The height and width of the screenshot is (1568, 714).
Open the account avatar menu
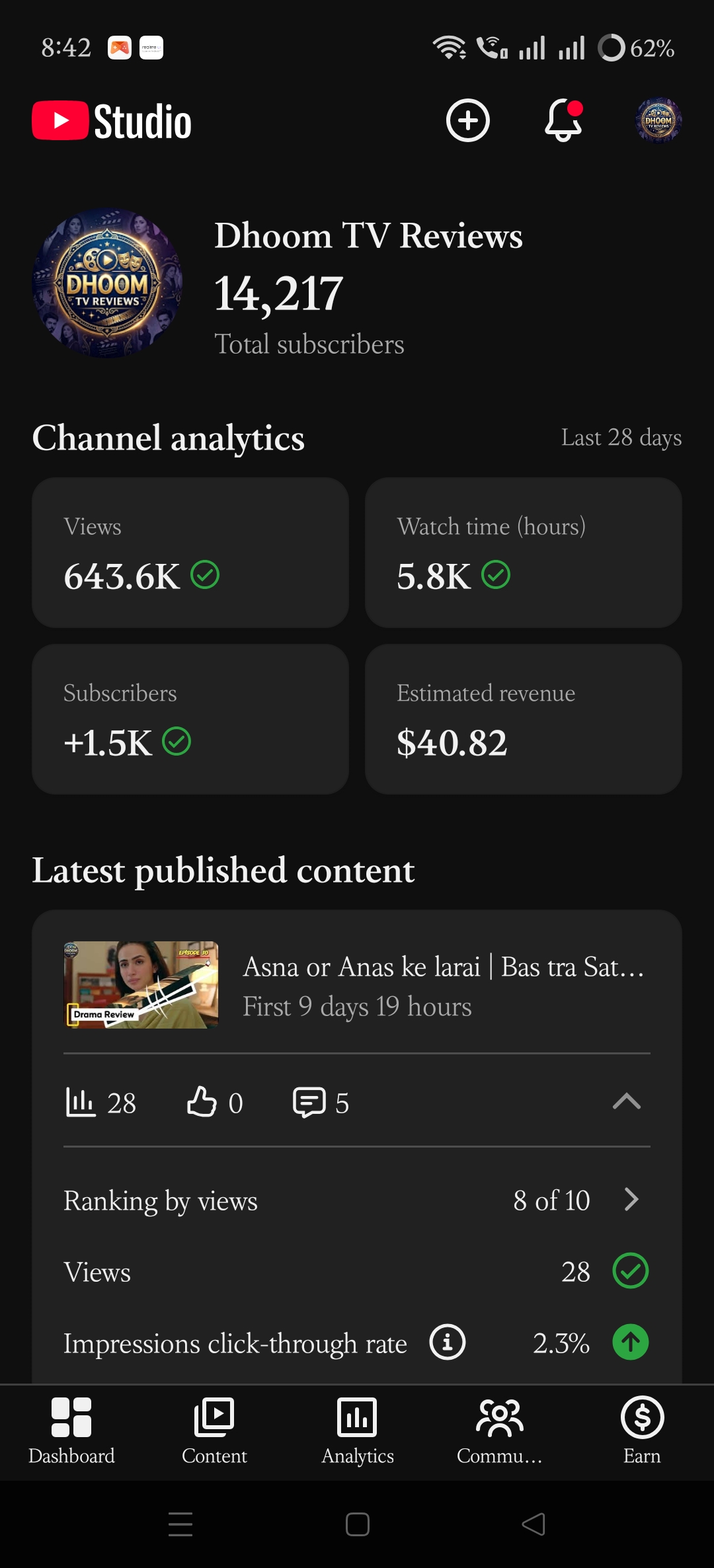658,121
